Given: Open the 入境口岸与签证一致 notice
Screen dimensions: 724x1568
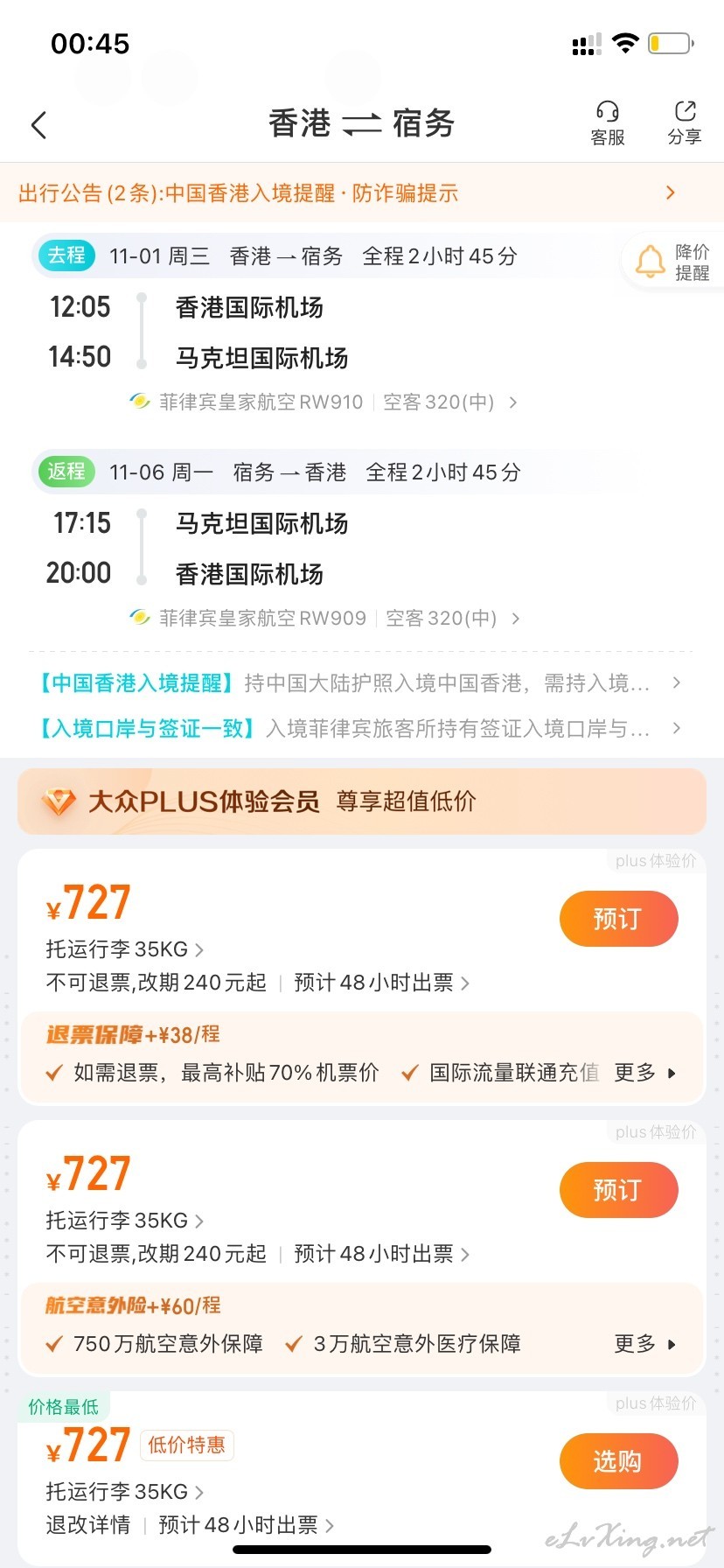Looking at the screenshot, I should (359, 729).
